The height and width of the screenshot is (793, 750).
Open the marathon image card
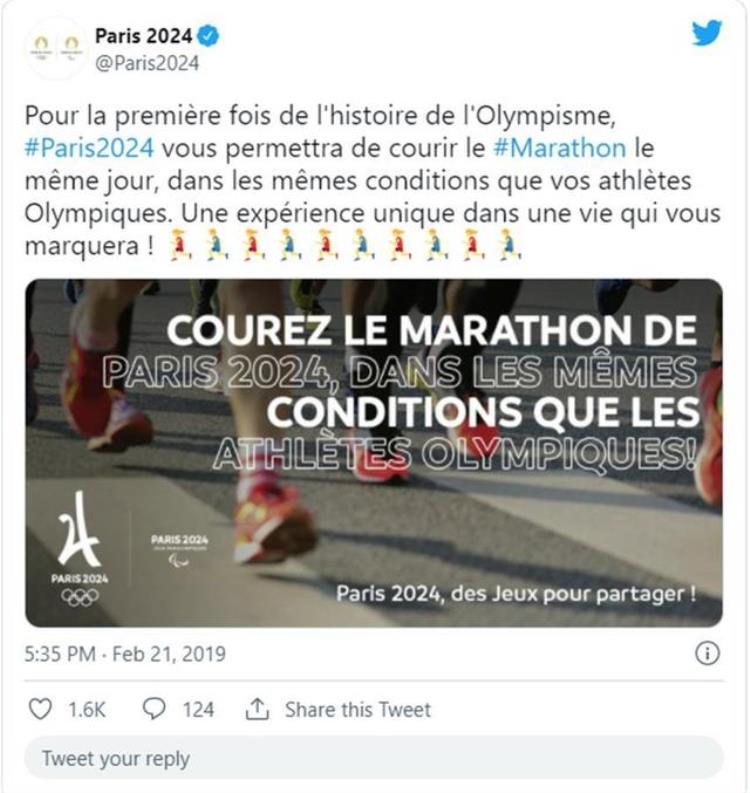(x=373, y=452)
